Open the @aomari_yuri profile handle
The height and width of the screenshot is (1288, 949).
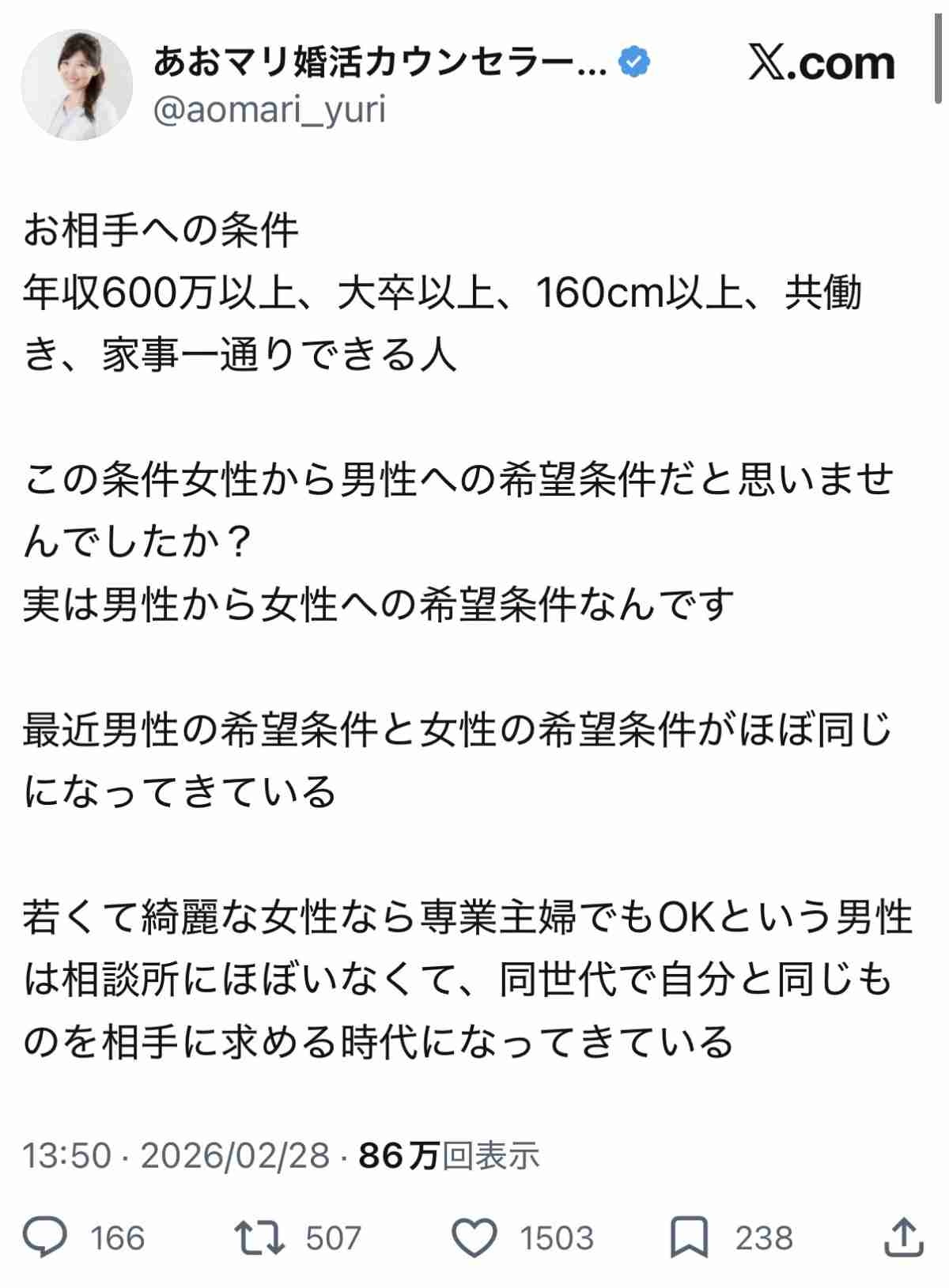(x=269, y=110)
